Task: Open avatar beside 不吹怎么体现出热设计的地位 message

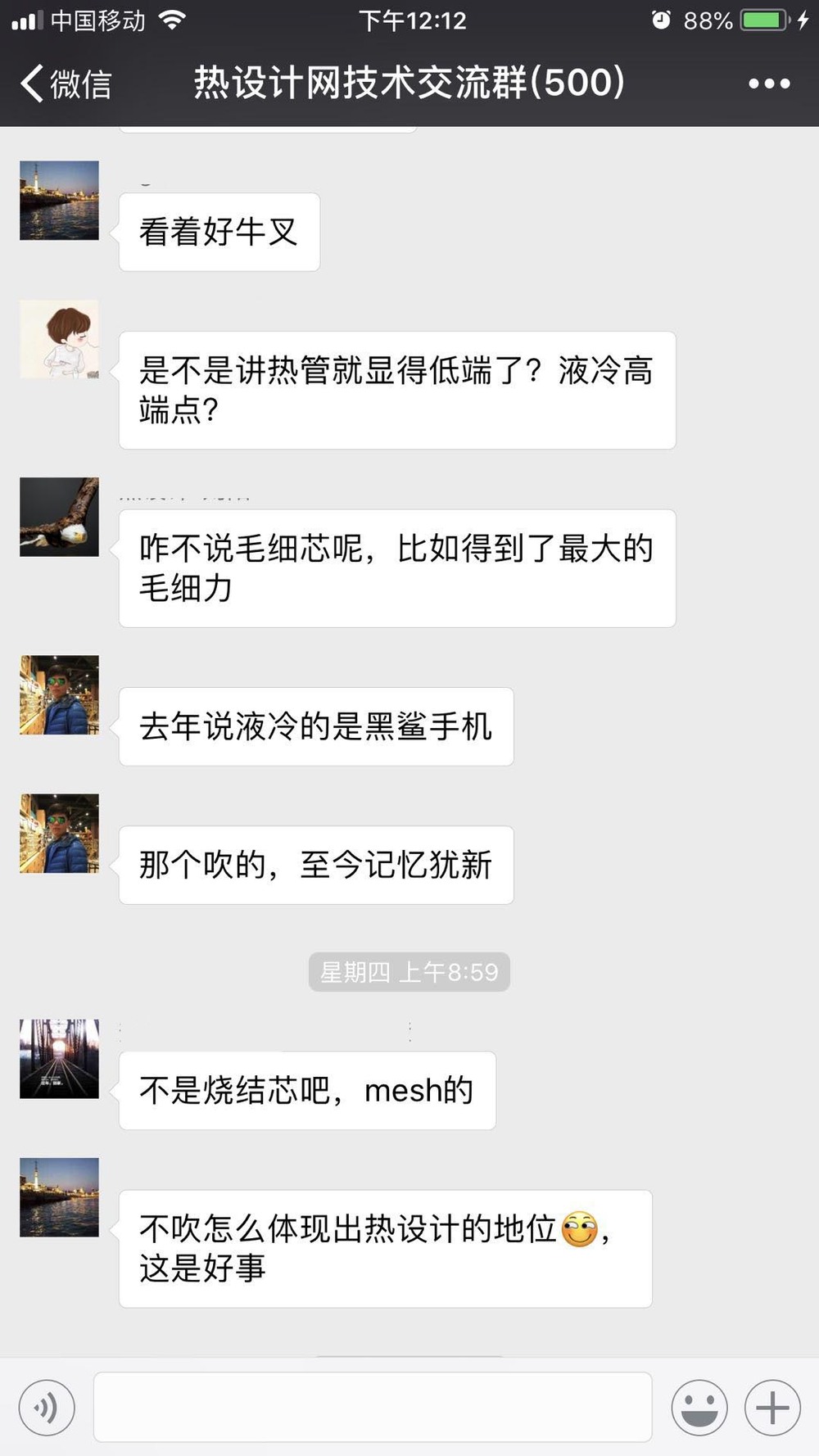Action: [59, 1196]
